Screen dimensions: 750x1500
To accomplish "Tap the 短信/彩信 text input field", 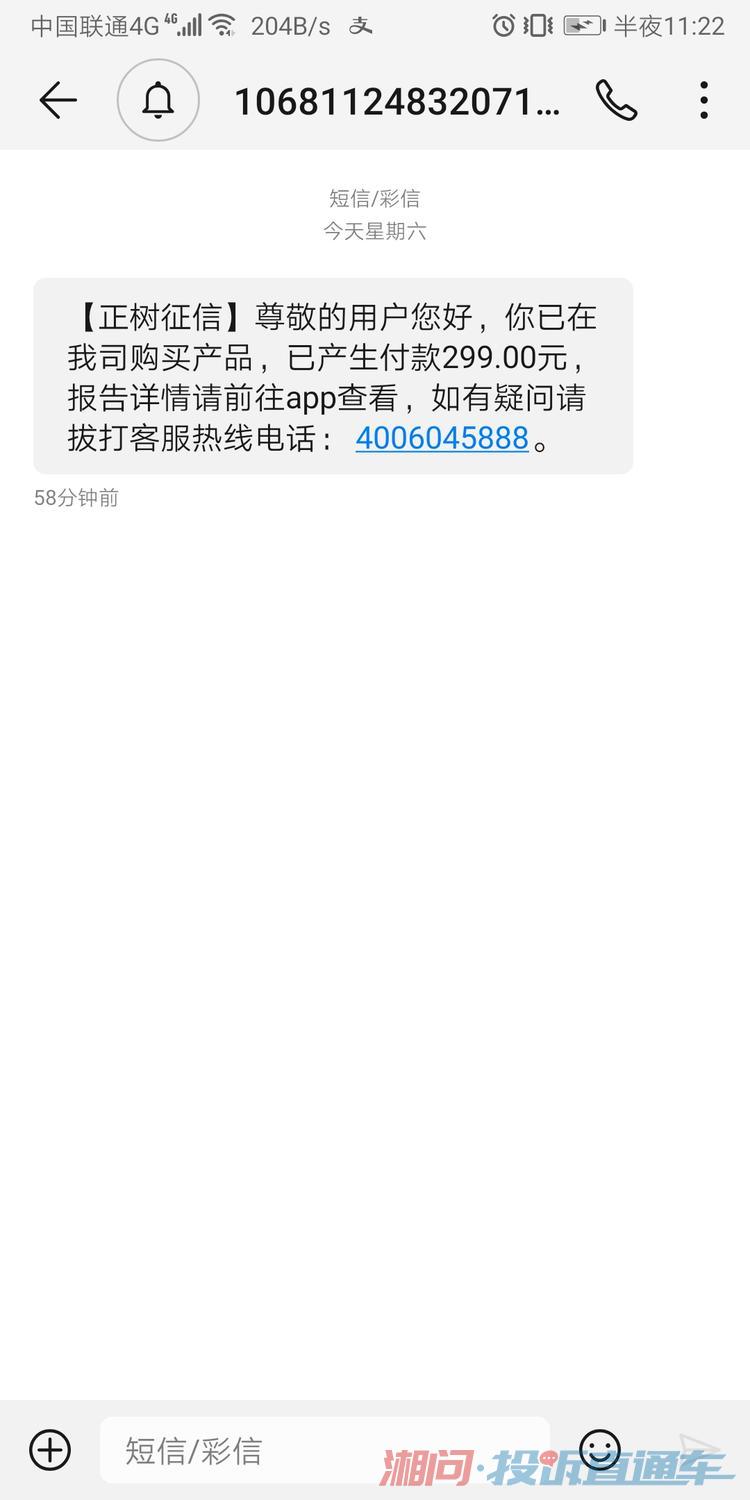I will click(325, 1450).
